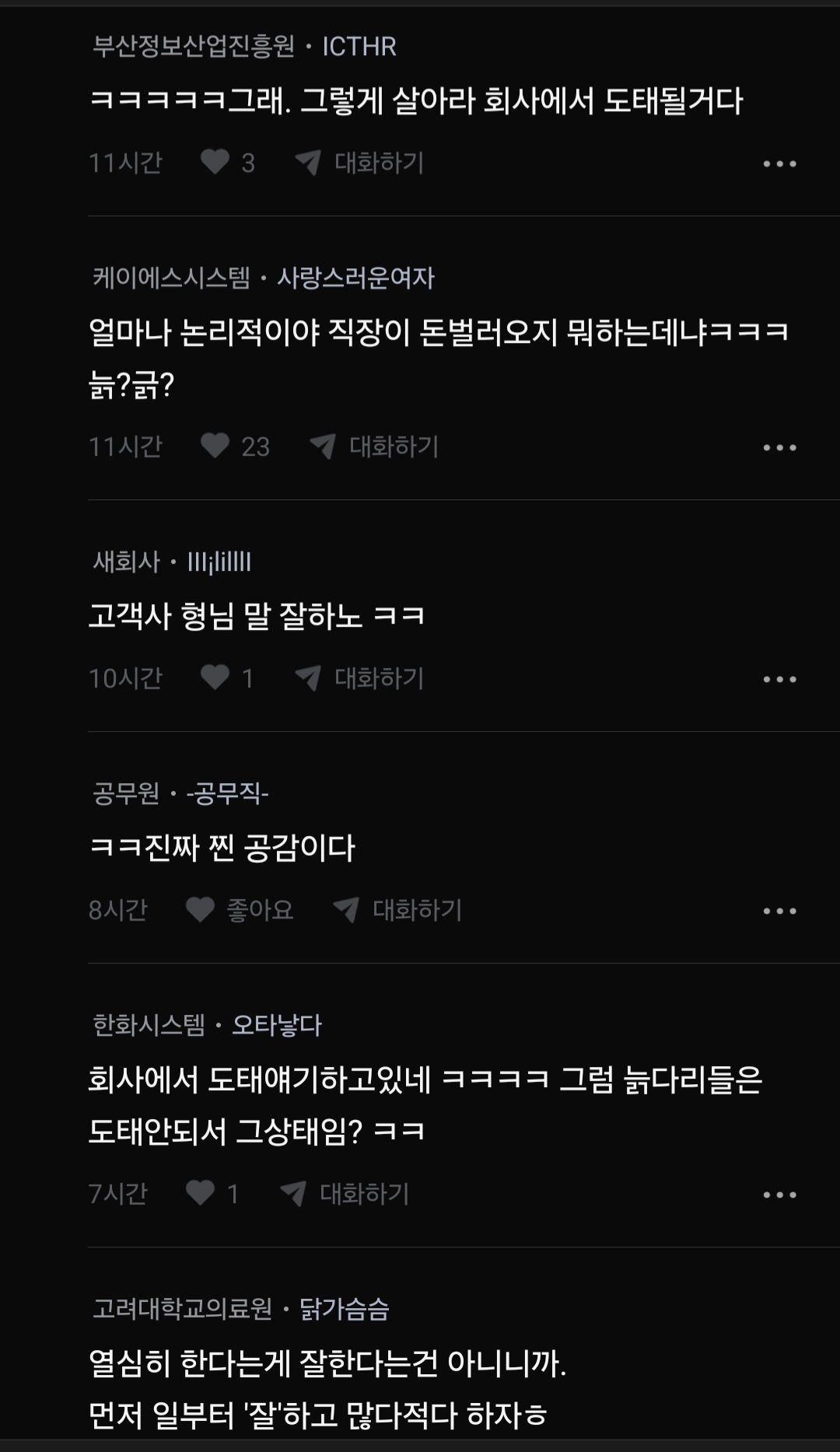Like ICTHR's comment
The height and width of the screenshot is (1452, 840).
point(215,163)
